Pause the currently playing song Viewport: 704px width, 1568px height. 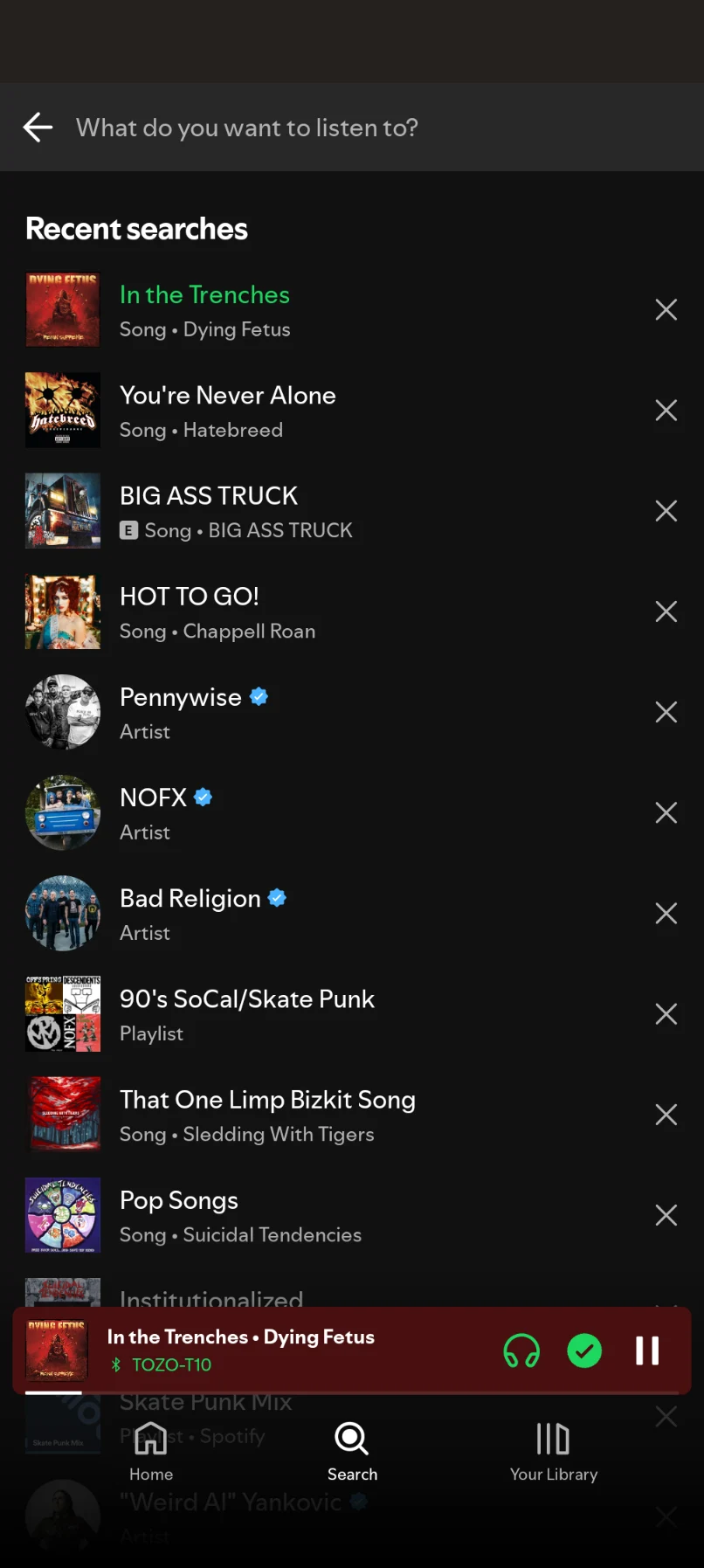646,1350
